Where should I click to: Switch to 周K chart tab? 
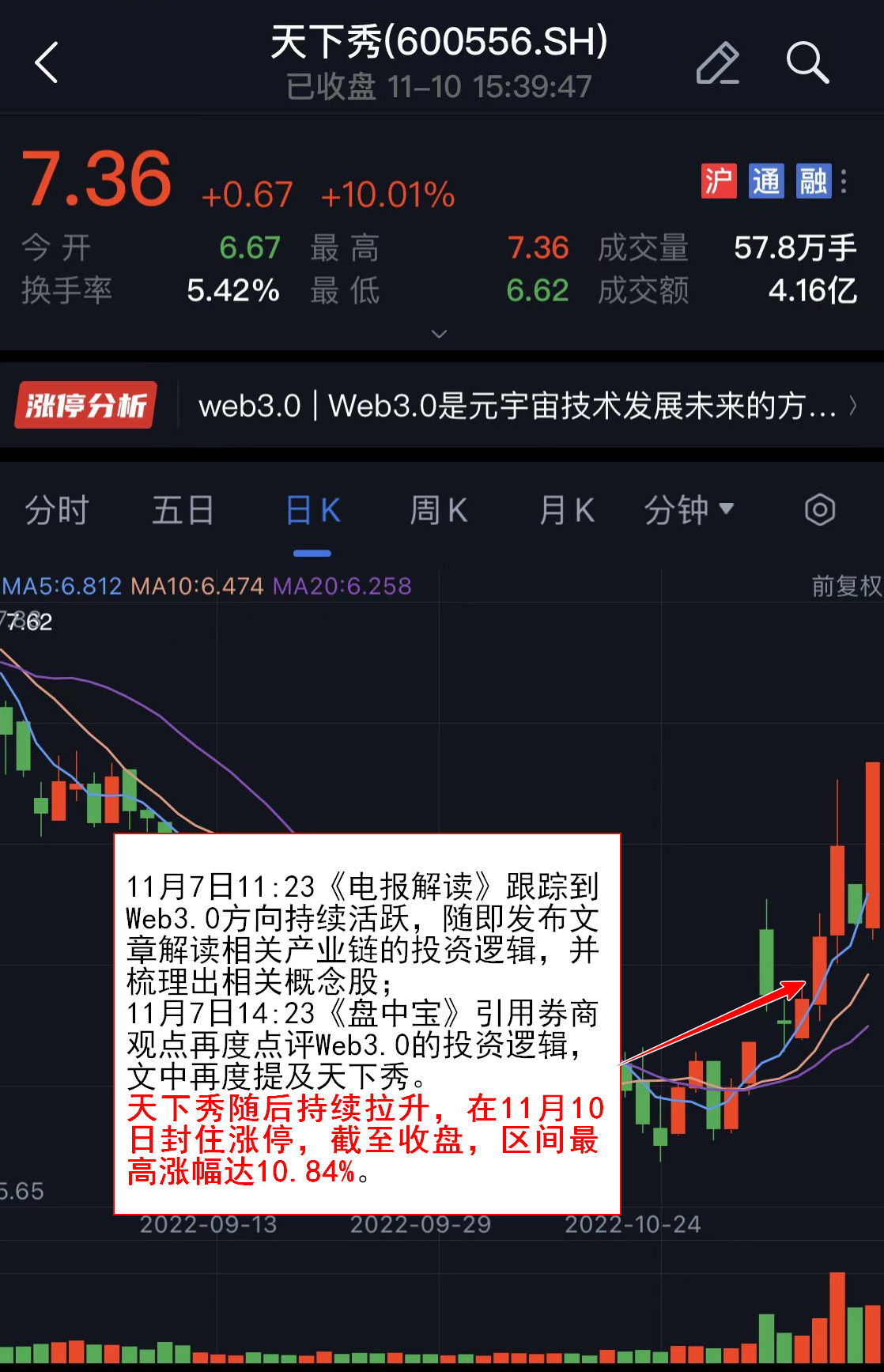[439, 510]
